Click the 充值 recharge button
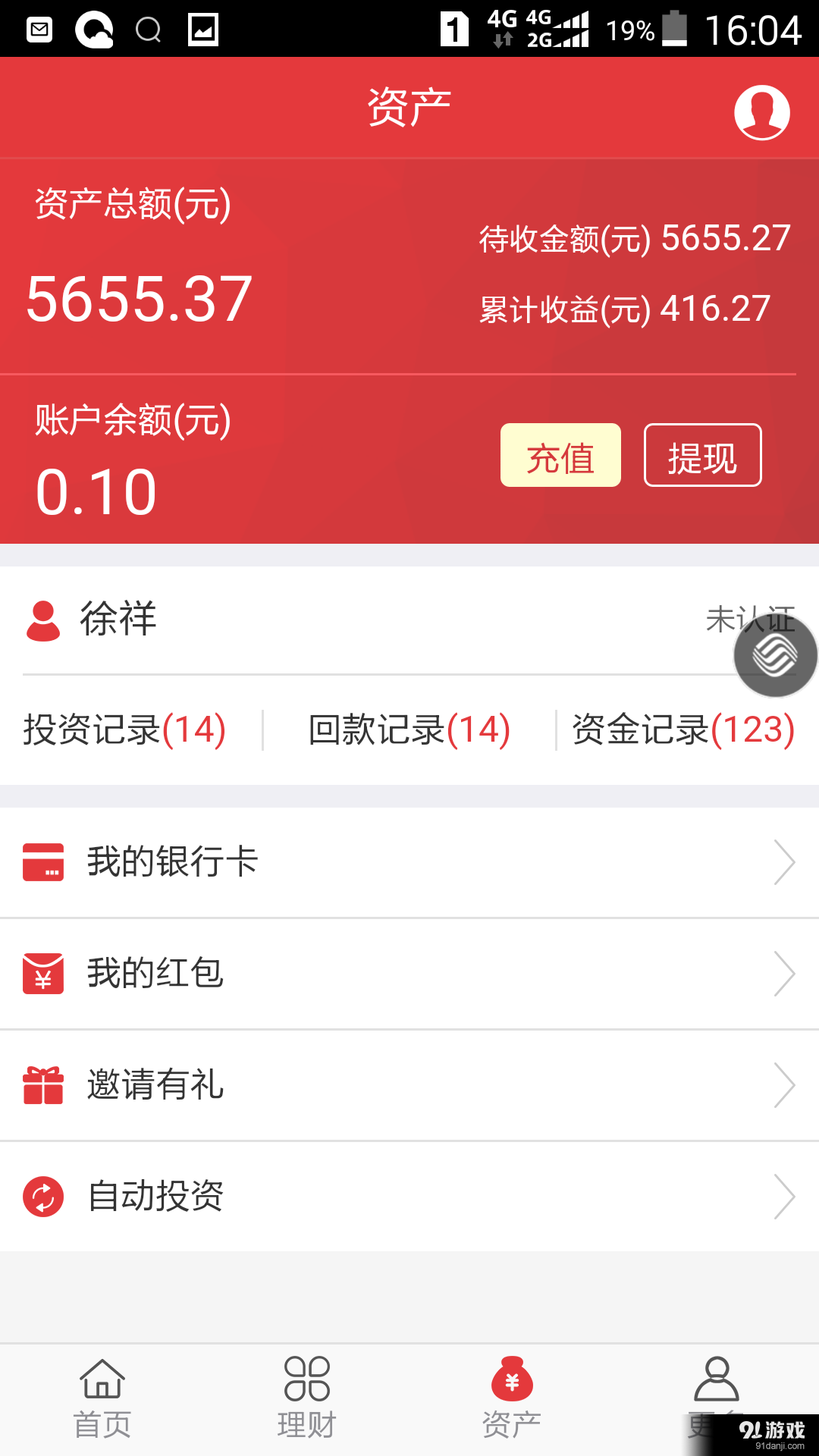This screenshot has width=819, height=1456. pos(560,455)
